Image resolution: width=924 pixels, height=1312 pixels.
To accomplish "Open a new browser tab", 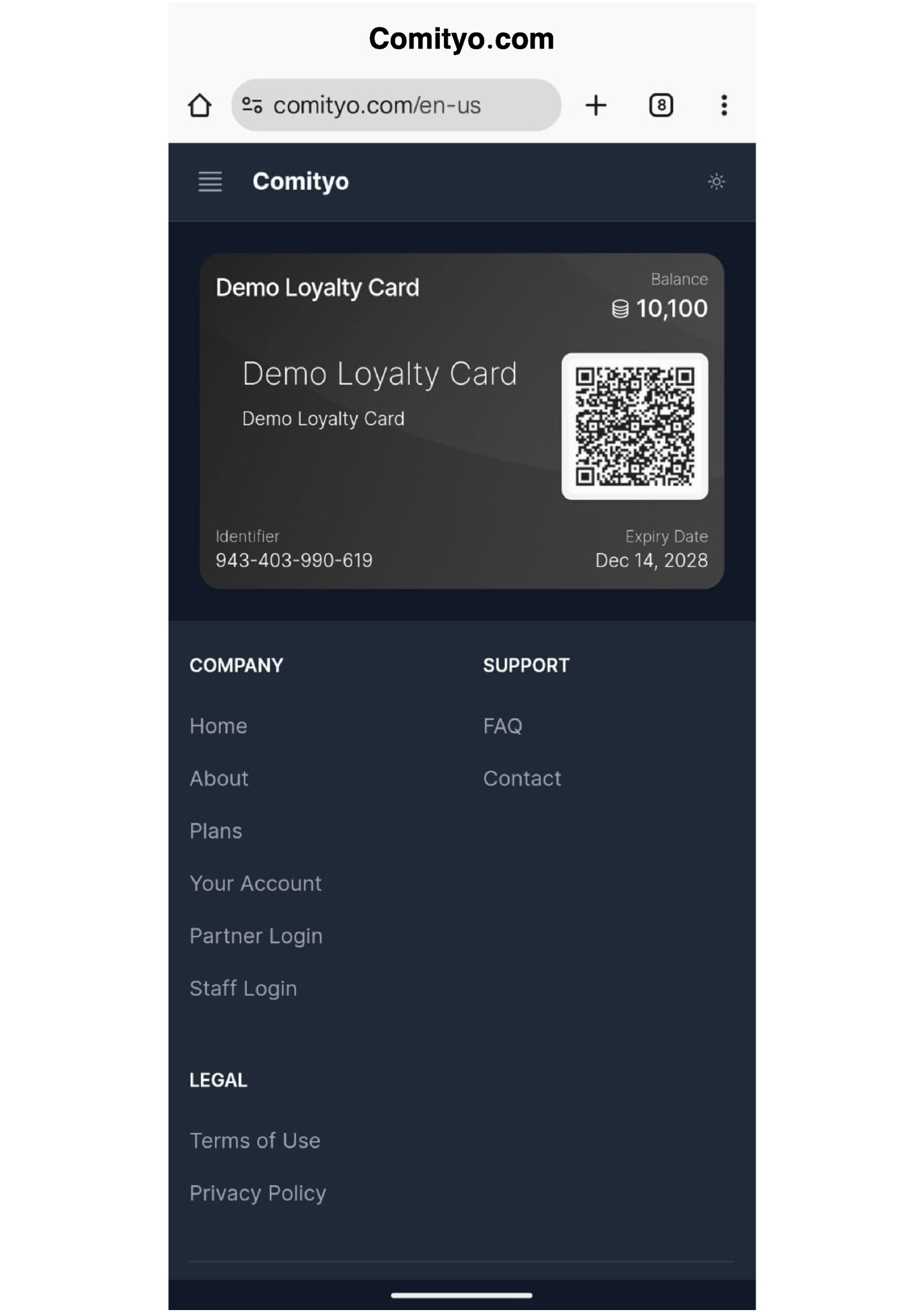I will [x=595, y=105].
